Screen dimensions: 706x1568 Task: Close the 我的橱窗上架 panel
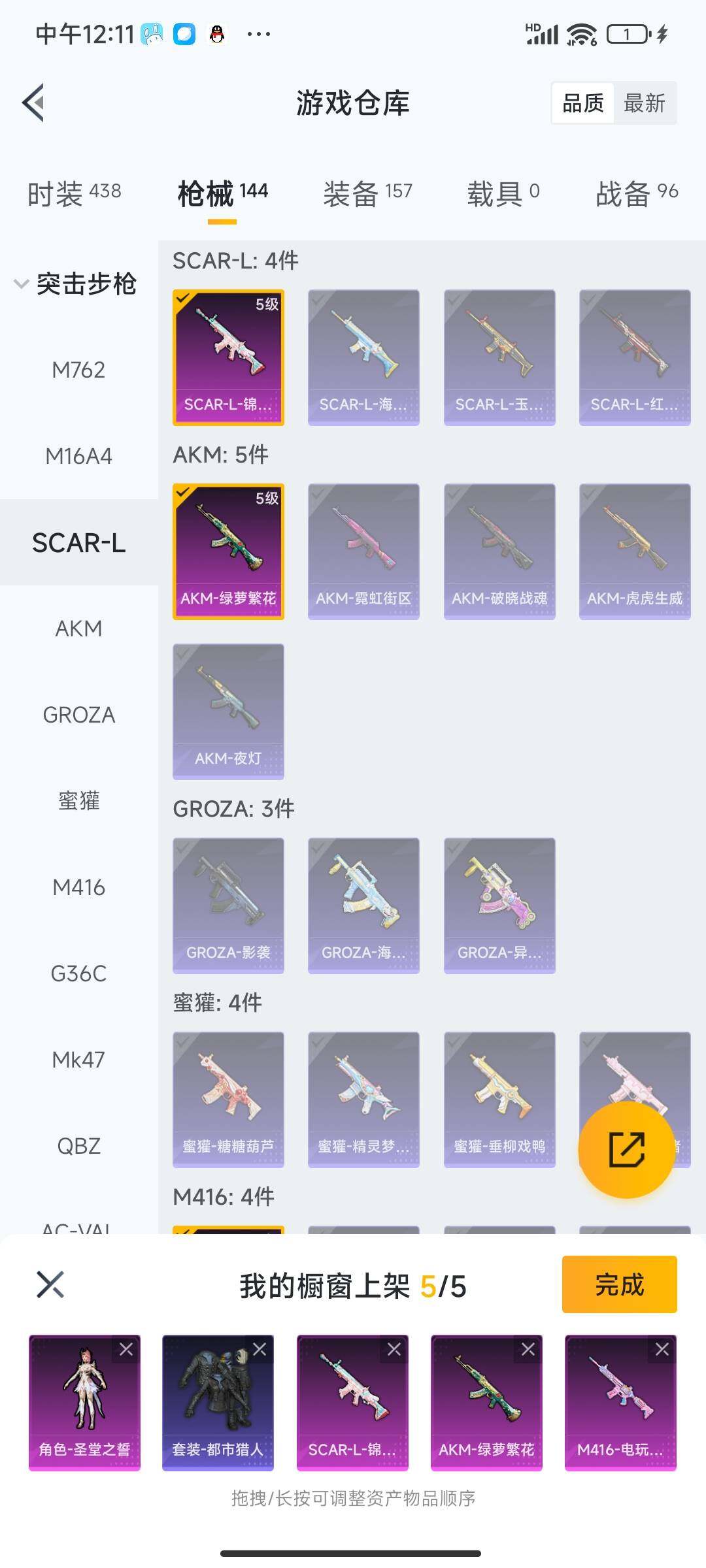(x=50, y=1284)
